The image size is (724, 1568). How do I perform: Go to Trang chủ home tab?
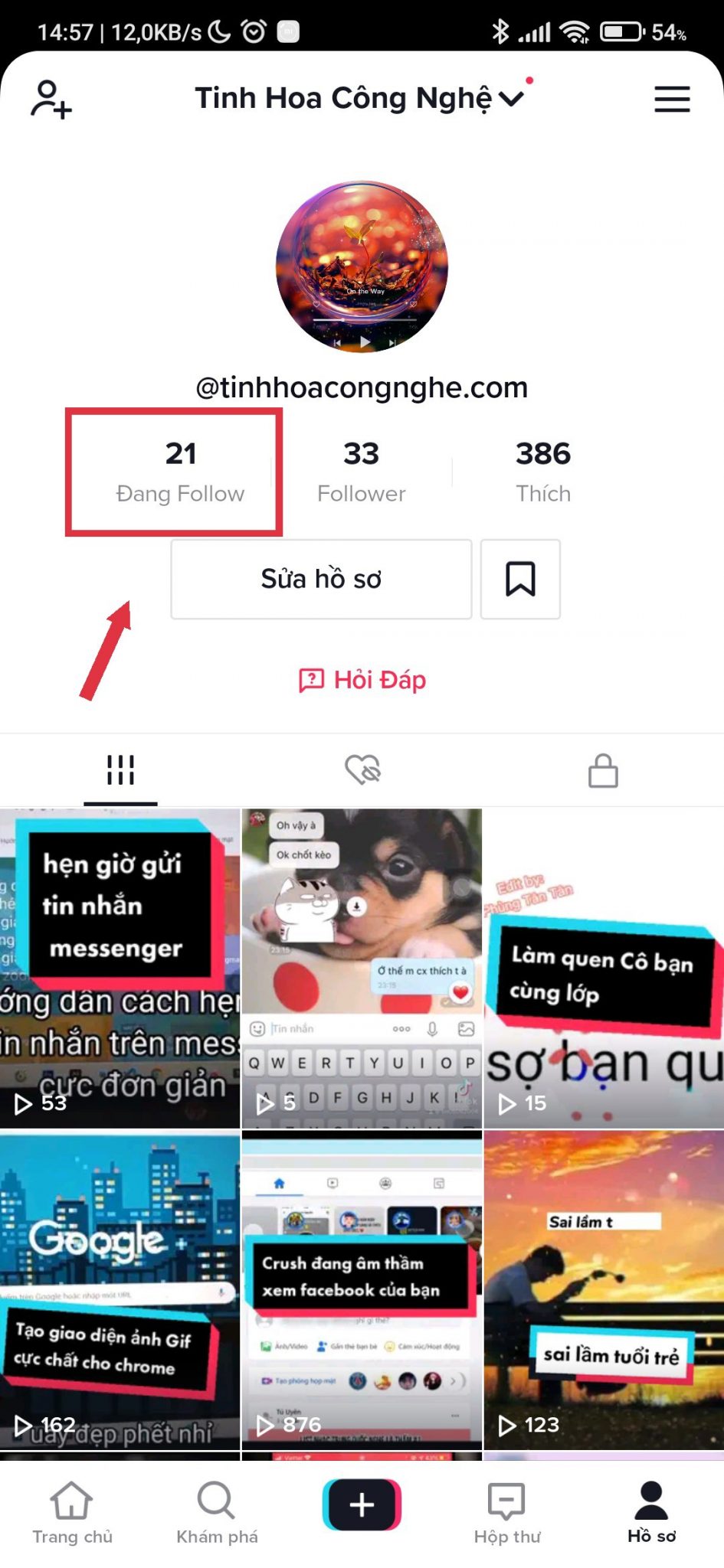tap(72, 1511)
